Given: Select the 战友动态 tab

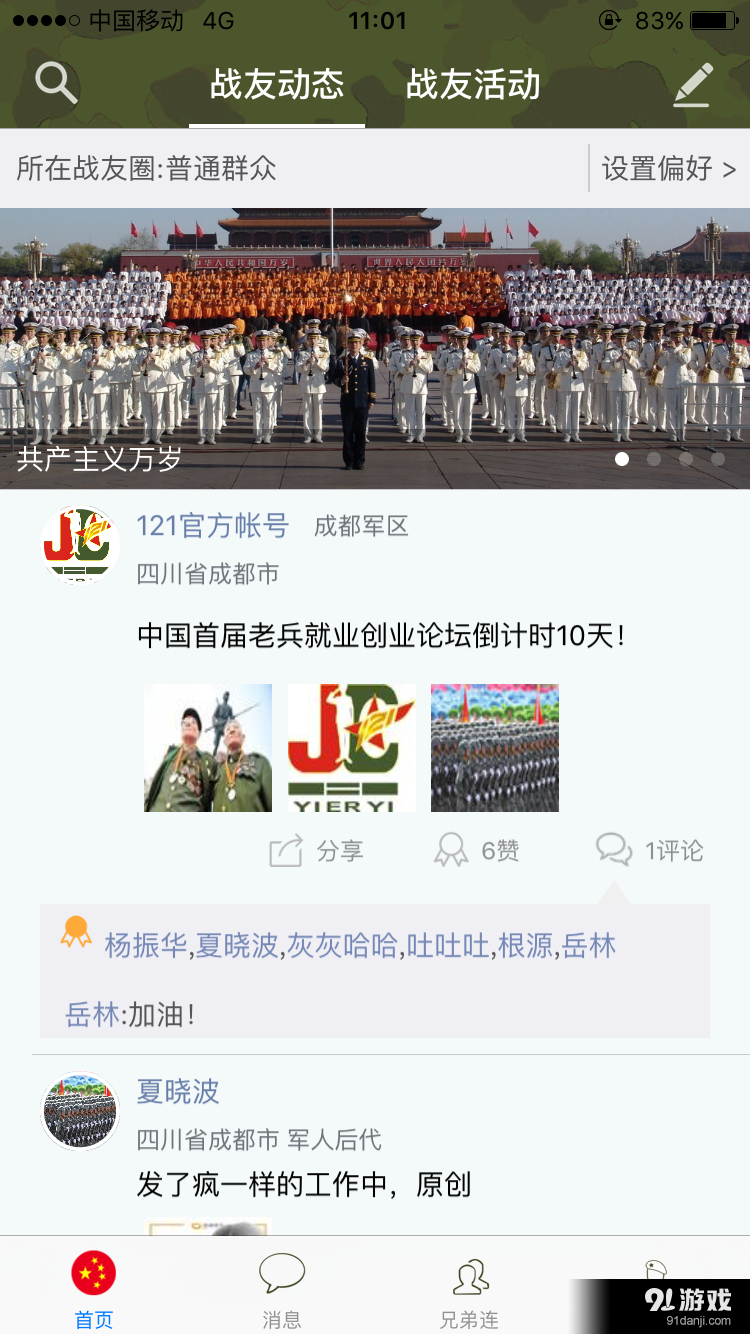Looking at the screenshot, I should click(277, 85).
